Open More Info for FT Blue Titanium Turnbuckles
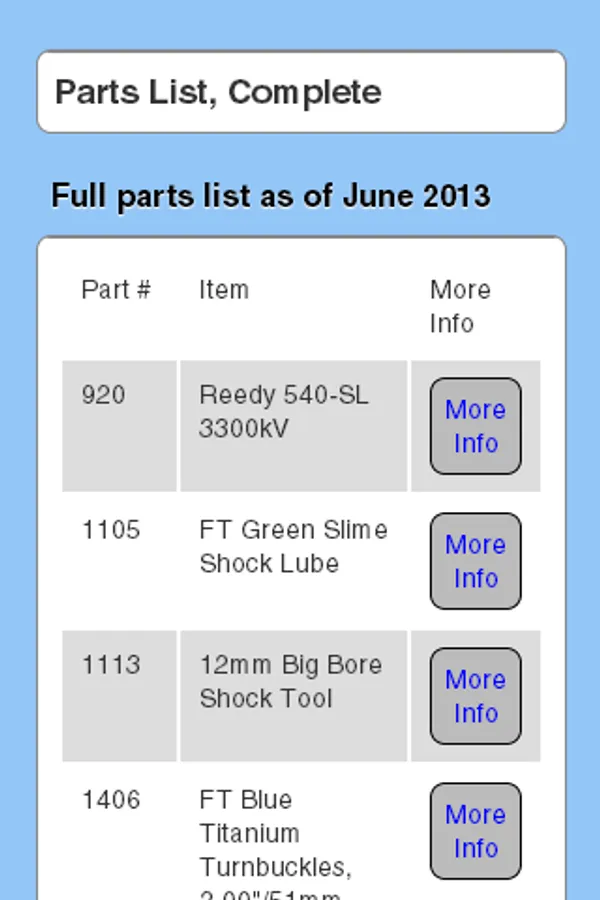The width and height of the screenshot is (600, 900). (475, 831)
